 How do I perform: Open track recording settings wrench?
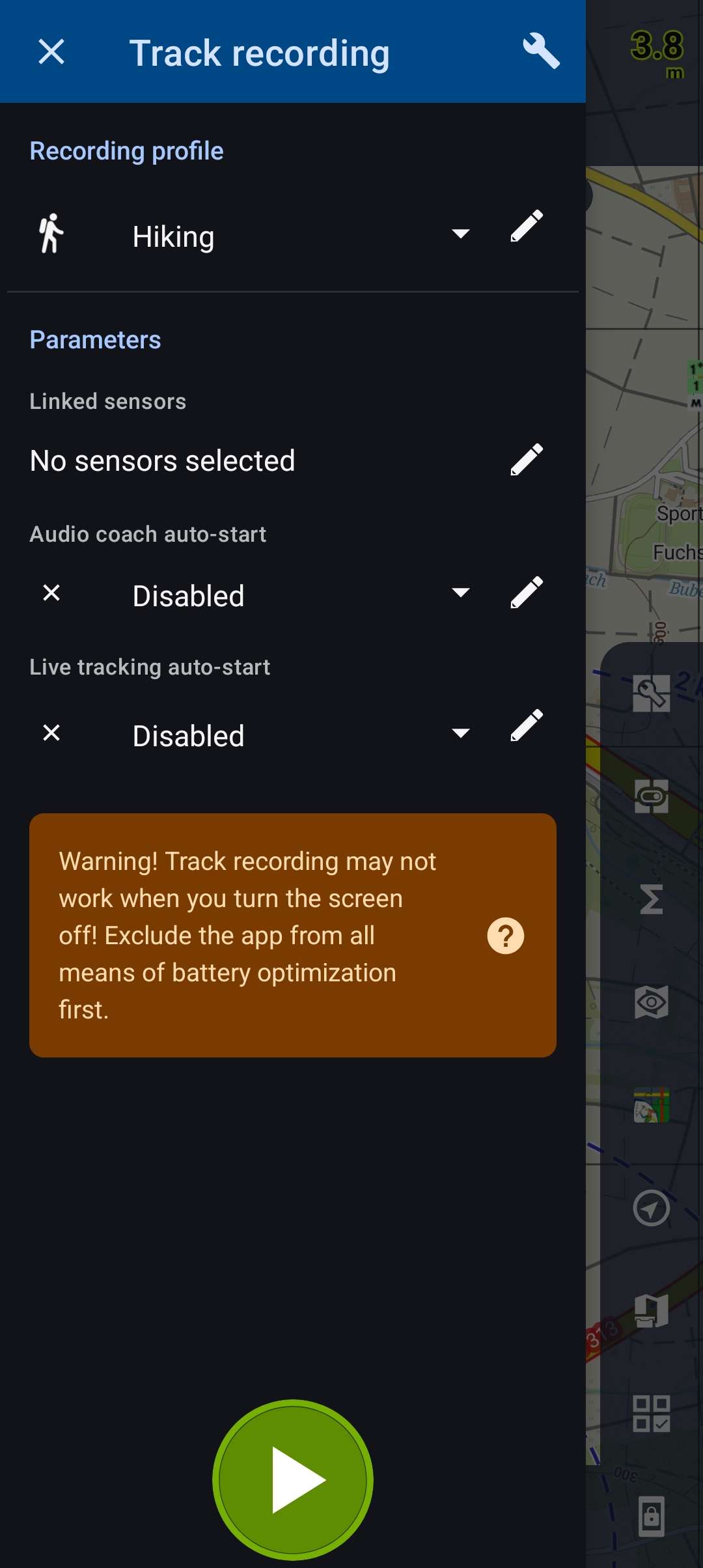541,51
